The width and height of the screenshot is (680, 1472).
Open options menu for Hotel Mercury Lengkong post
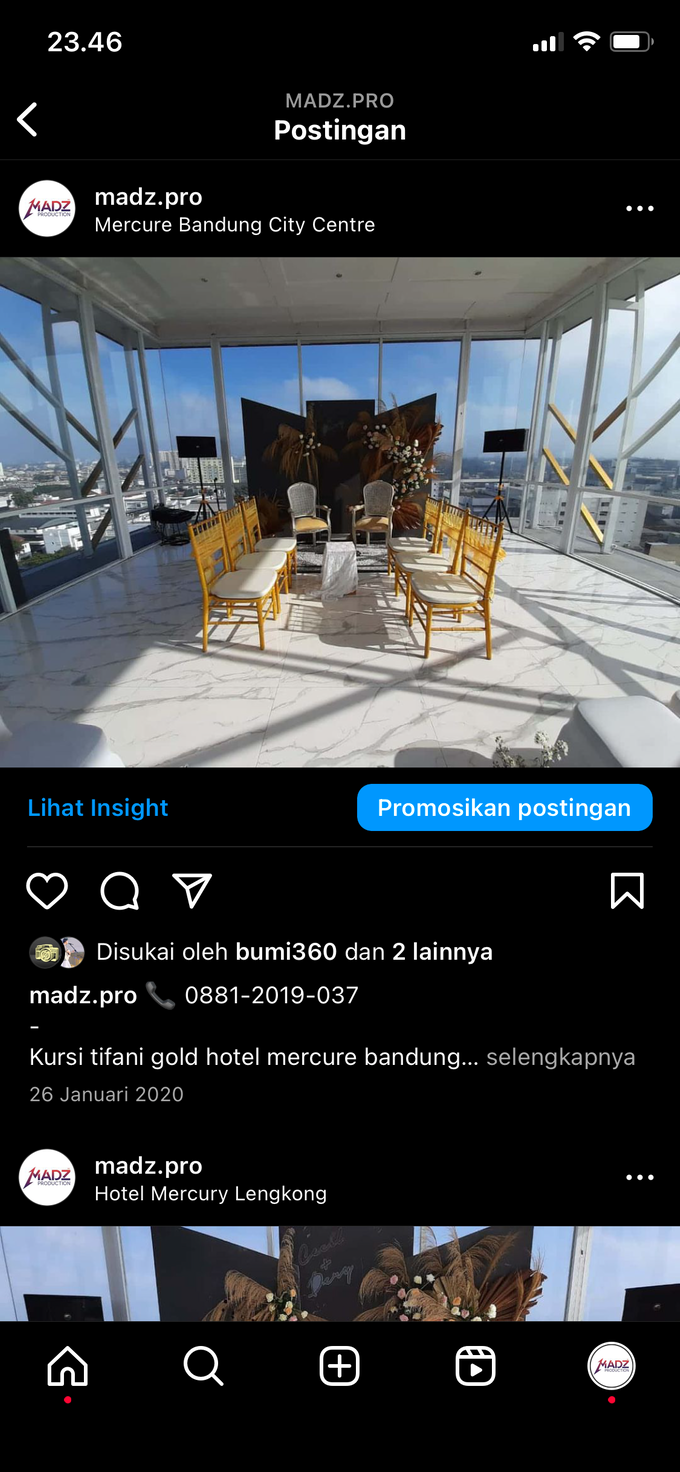click(639, 1178)
